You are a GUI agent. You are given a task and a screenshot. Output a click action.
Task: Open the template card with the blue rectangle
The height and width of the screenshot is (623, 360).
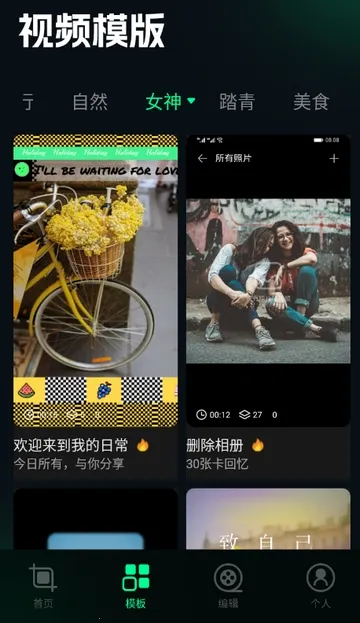point(95,519)
